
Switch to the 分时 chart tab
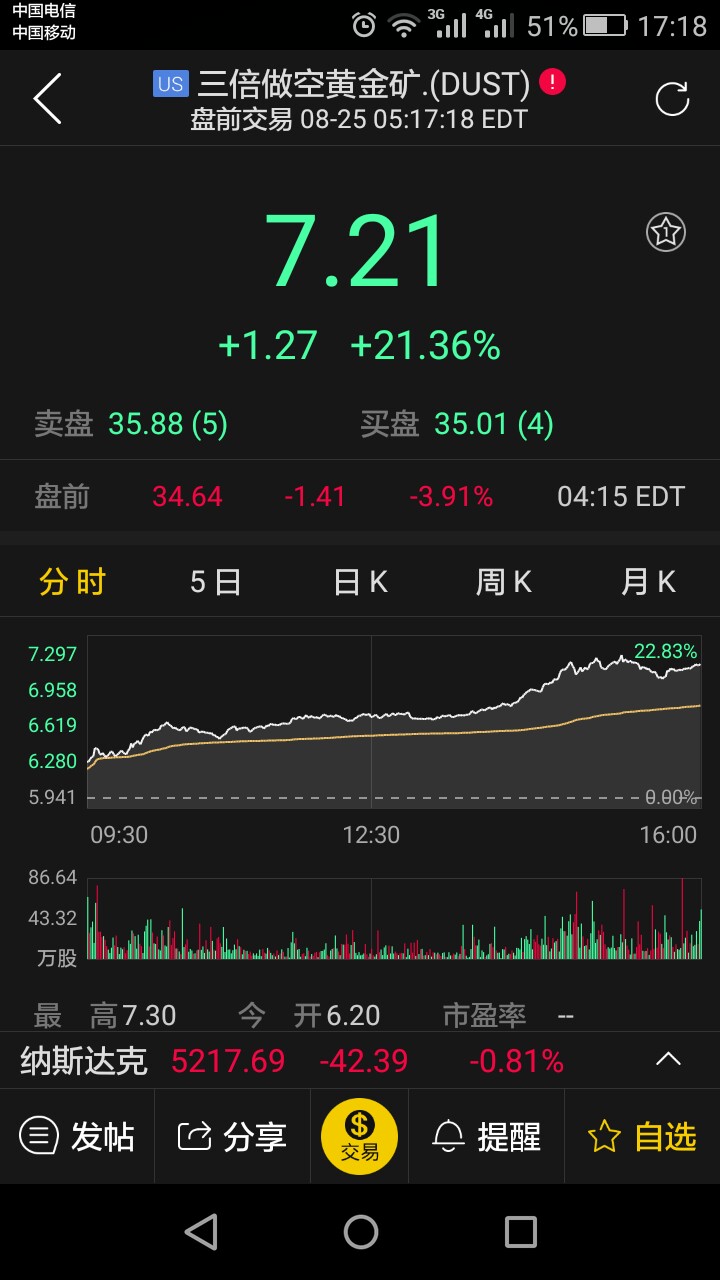tap(72, 581)
